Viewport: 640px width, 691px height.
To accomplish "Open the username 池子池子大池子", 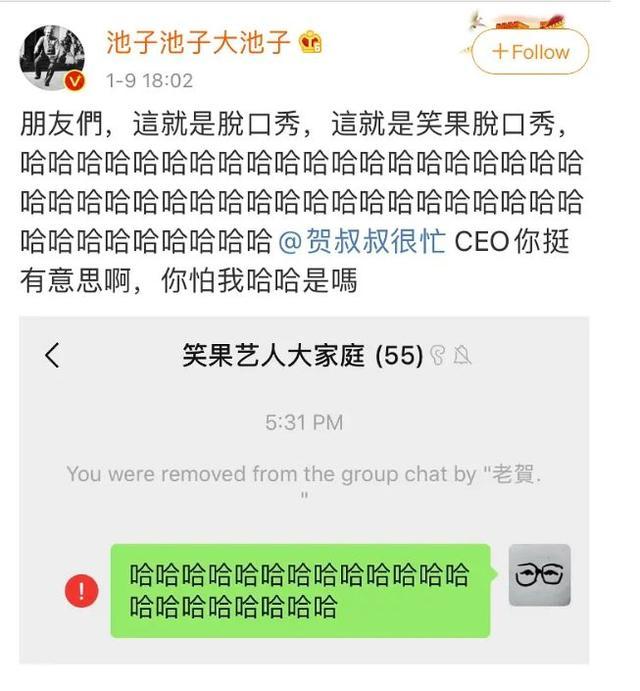I will (199, 42).
